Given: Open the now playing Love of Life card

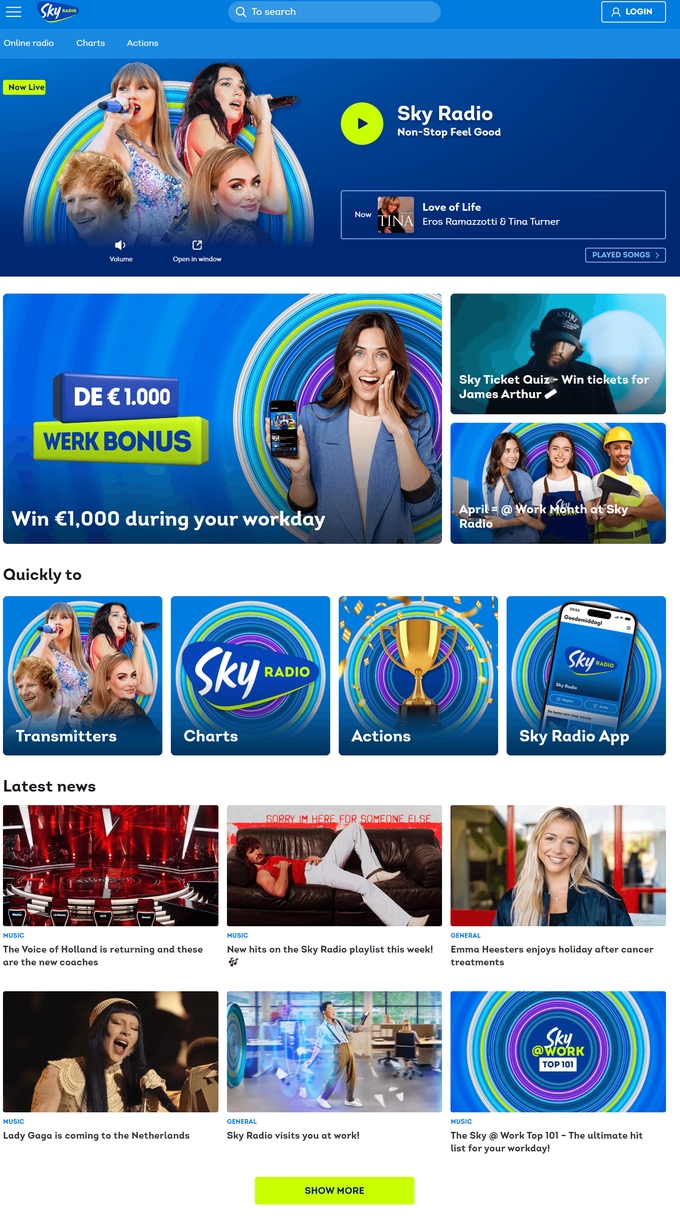Looking at the screenshot, I should coord(503,215).
